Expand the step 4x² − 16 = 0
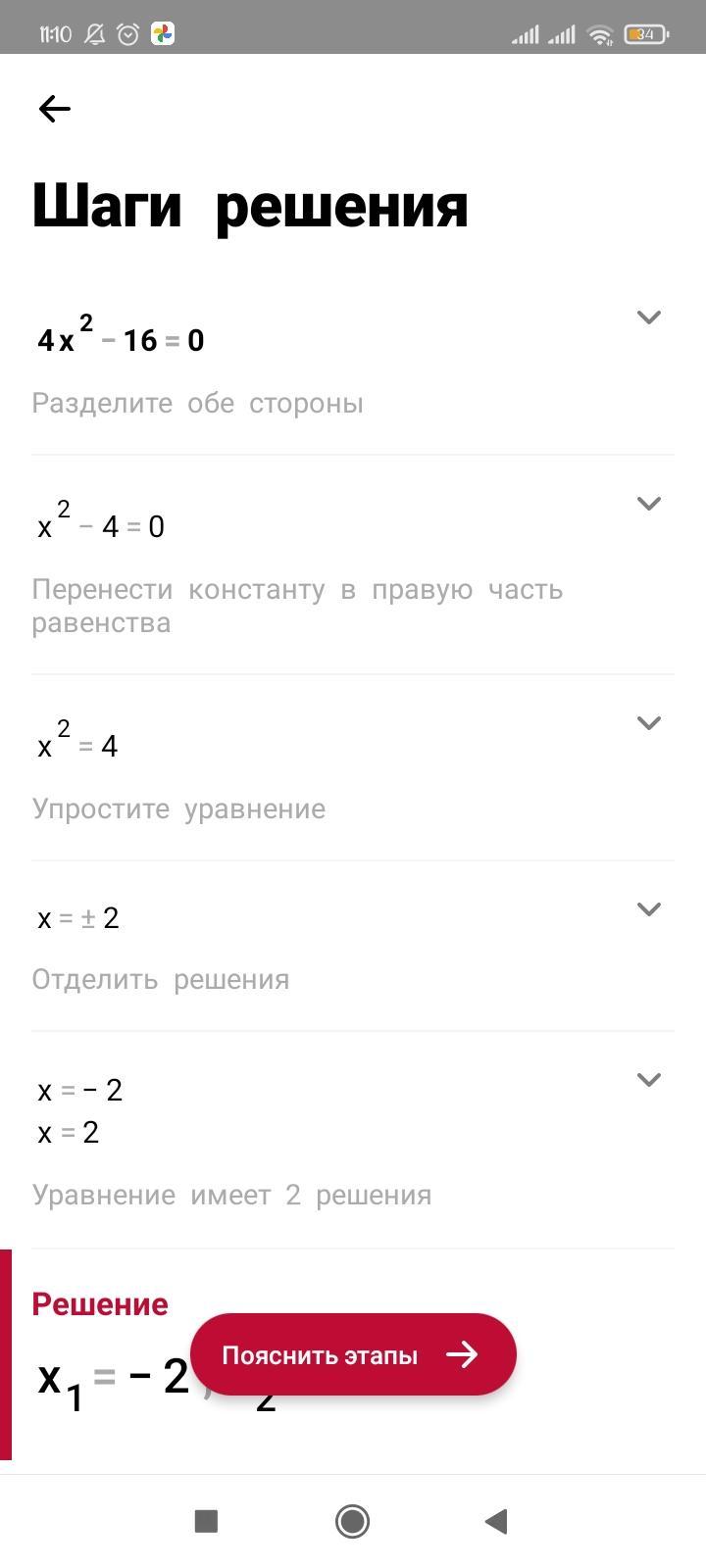Screen dimensions: 706x1568 (x=648, y=318)
